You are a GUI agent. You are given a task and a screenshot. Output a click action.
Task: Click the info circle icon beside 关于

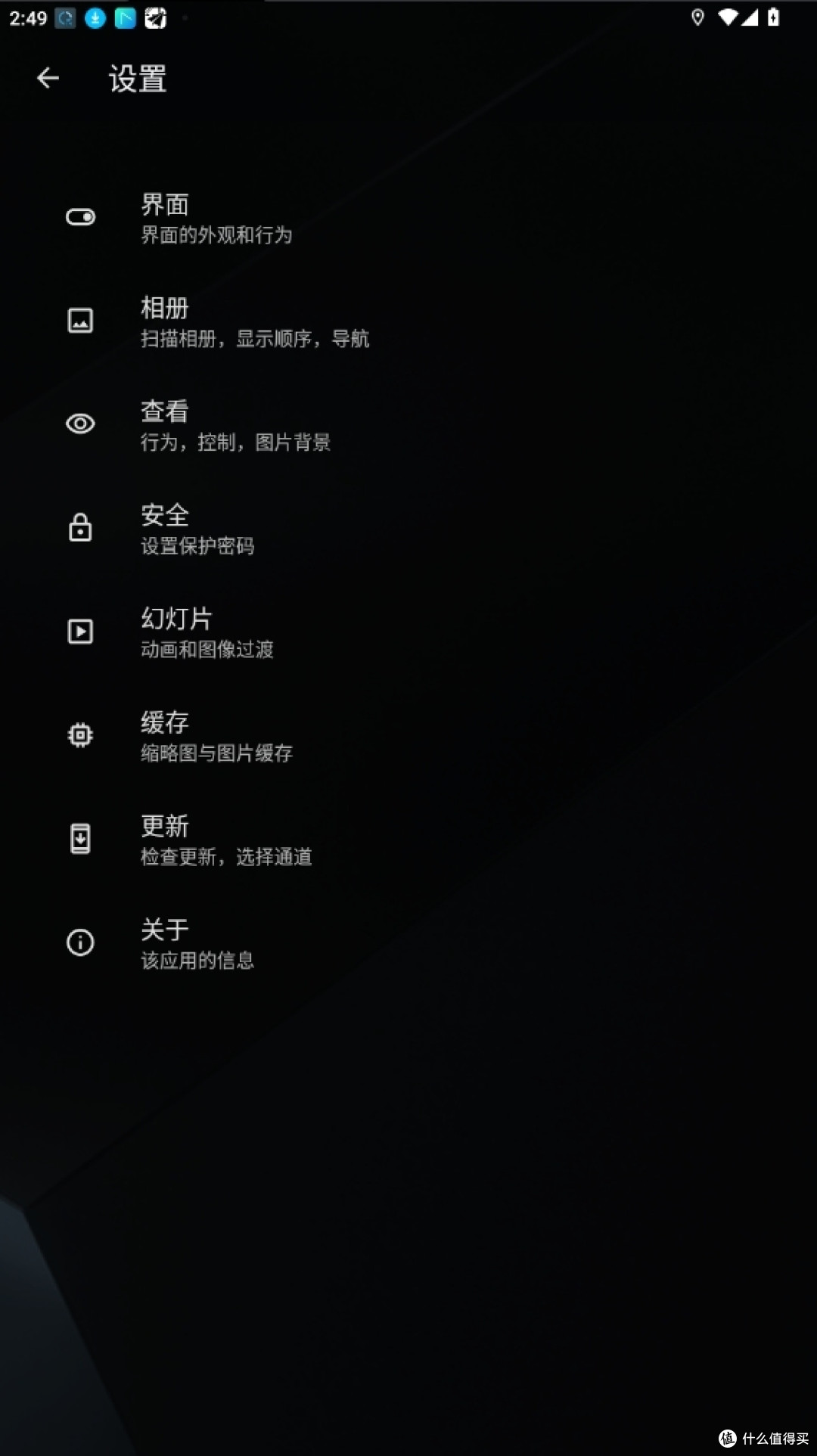[x=80, y=943]
